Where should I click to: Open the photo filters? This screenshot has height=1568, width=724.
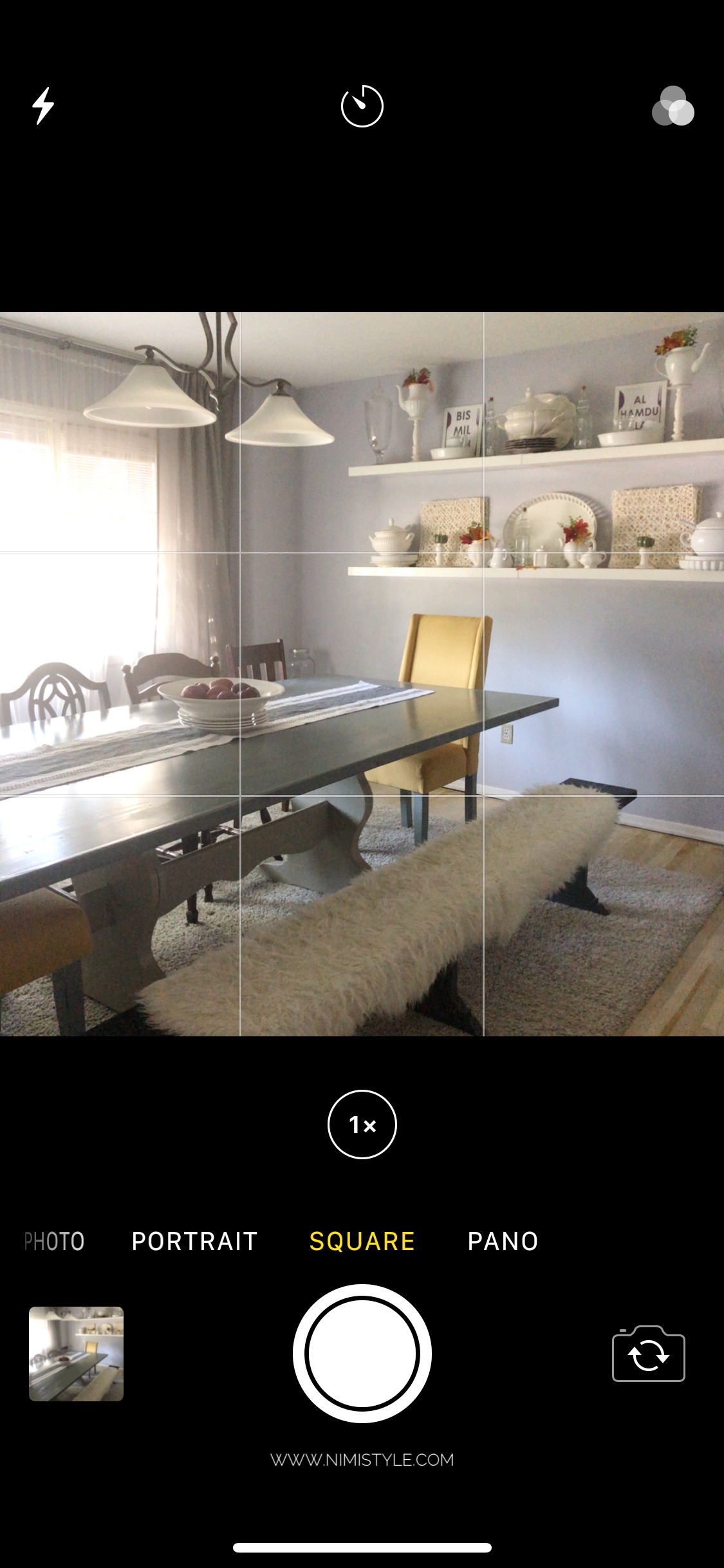(x=673, y=106)
